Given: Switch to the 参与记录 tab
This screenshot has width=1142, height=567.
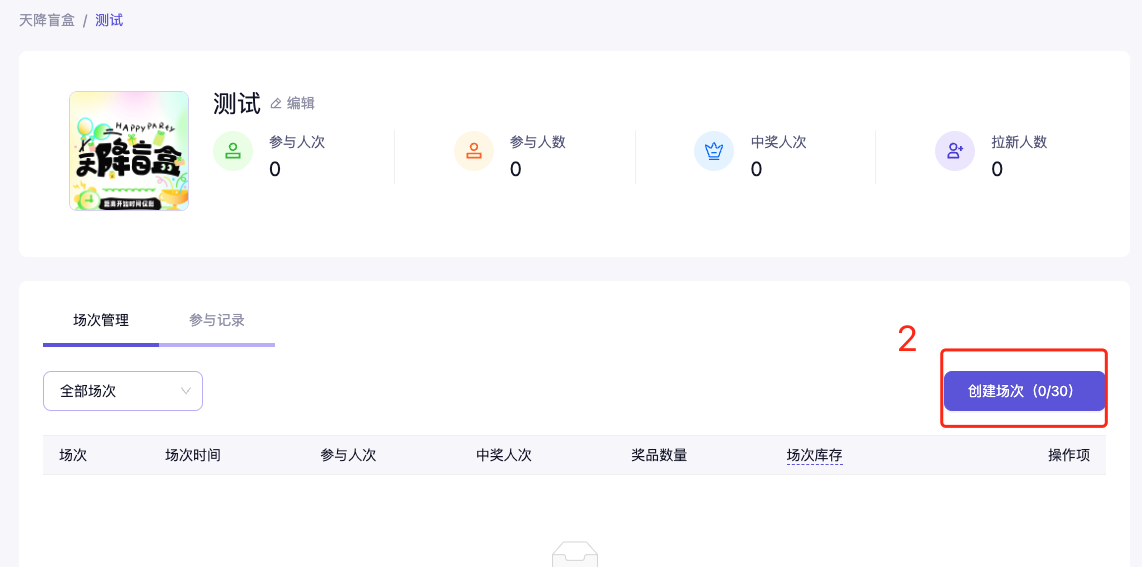Looking at the screenshot, I should click(x=217, y=320).
